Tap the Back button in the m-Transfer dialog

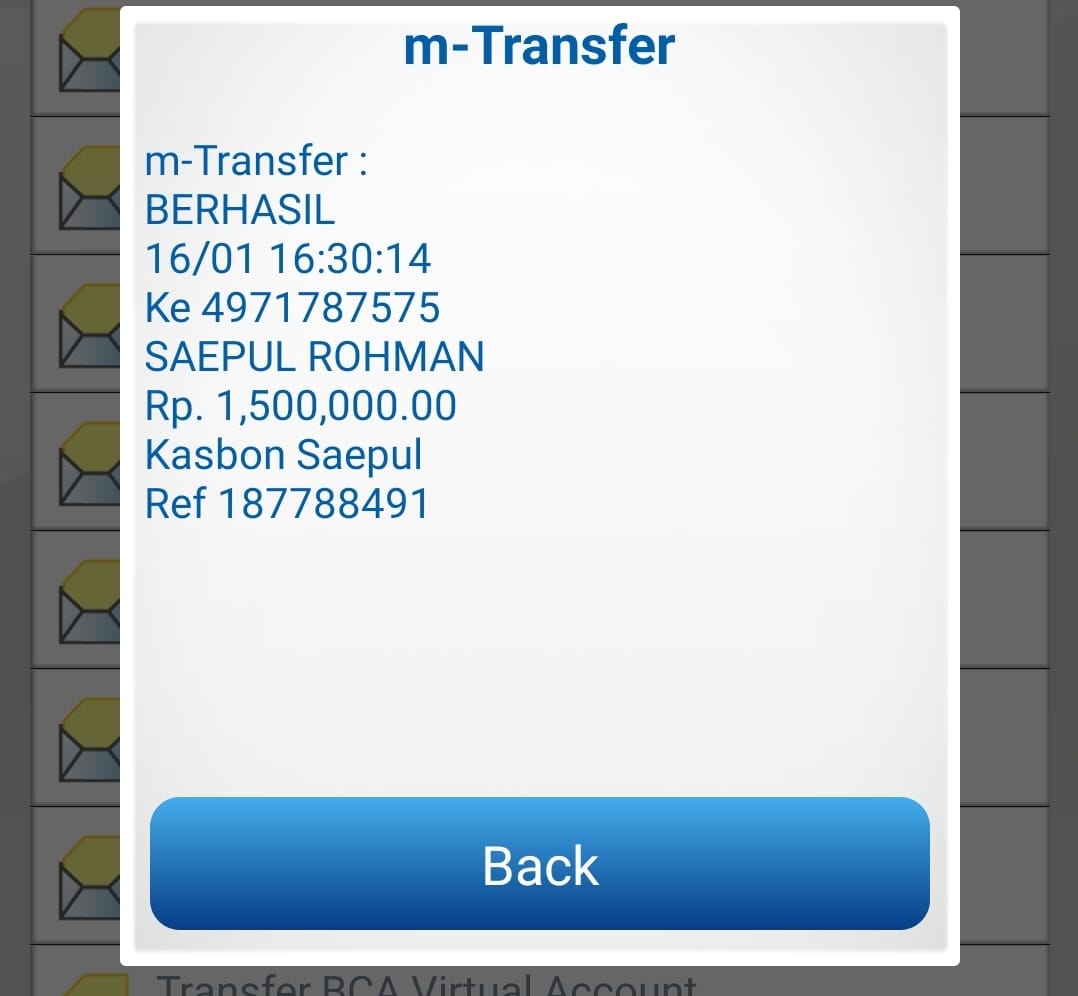click(x=539, y=864)
